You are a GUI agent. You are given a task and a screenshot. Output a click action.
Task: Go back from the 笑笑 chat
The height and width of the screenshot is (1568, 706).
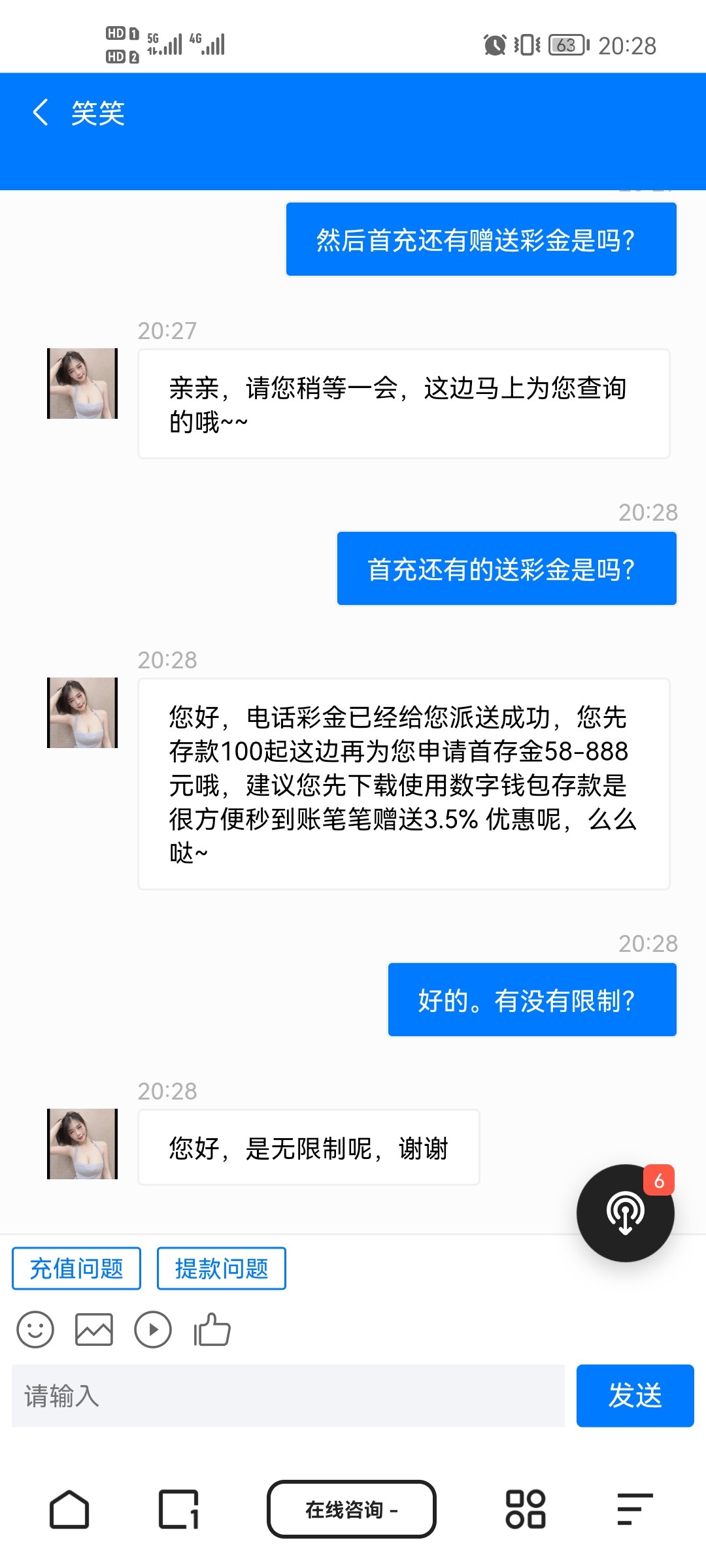[x=41, y=112]
